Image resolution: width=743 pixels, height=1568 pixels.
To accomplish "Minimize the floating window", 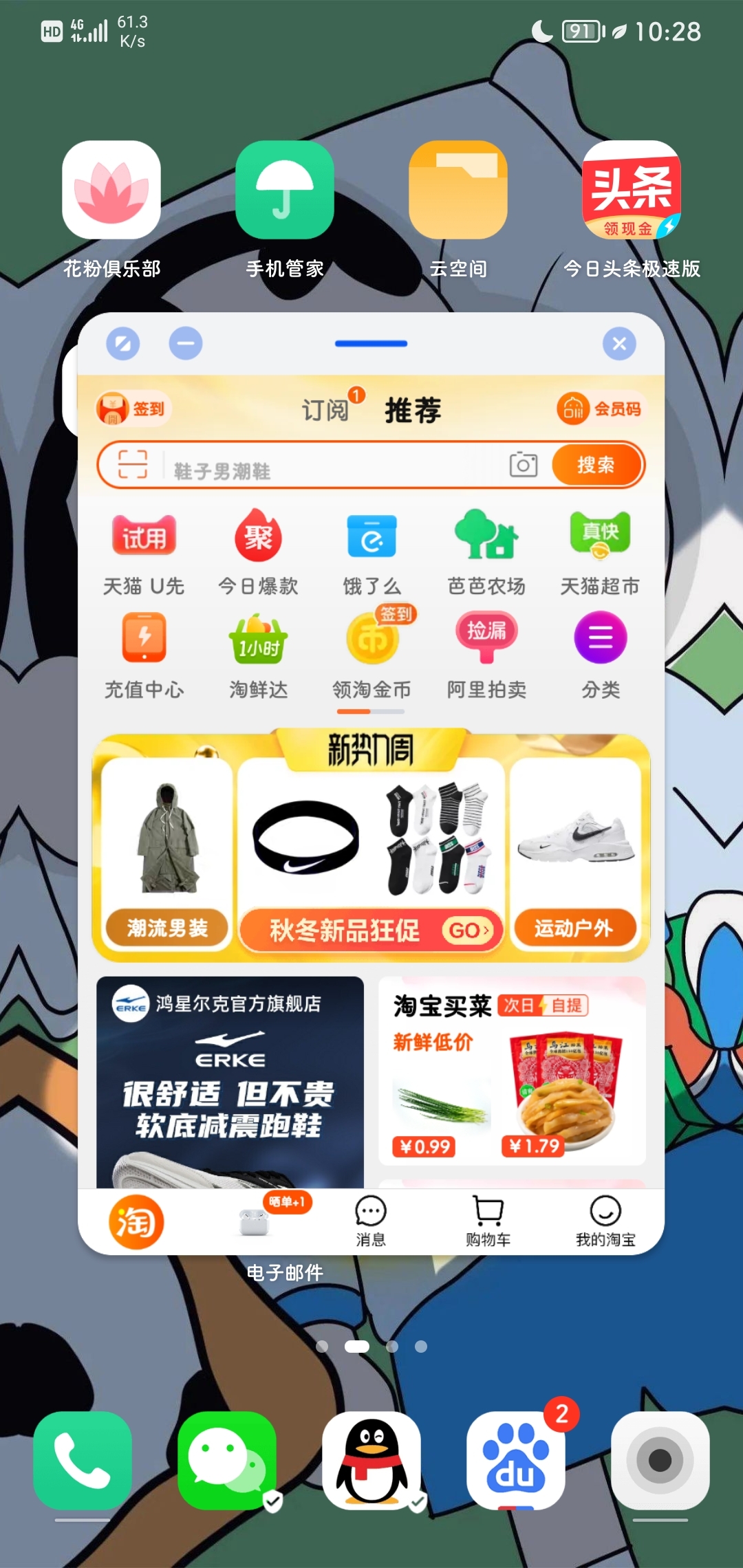I will pyautogui.click(x=186, y=343).
